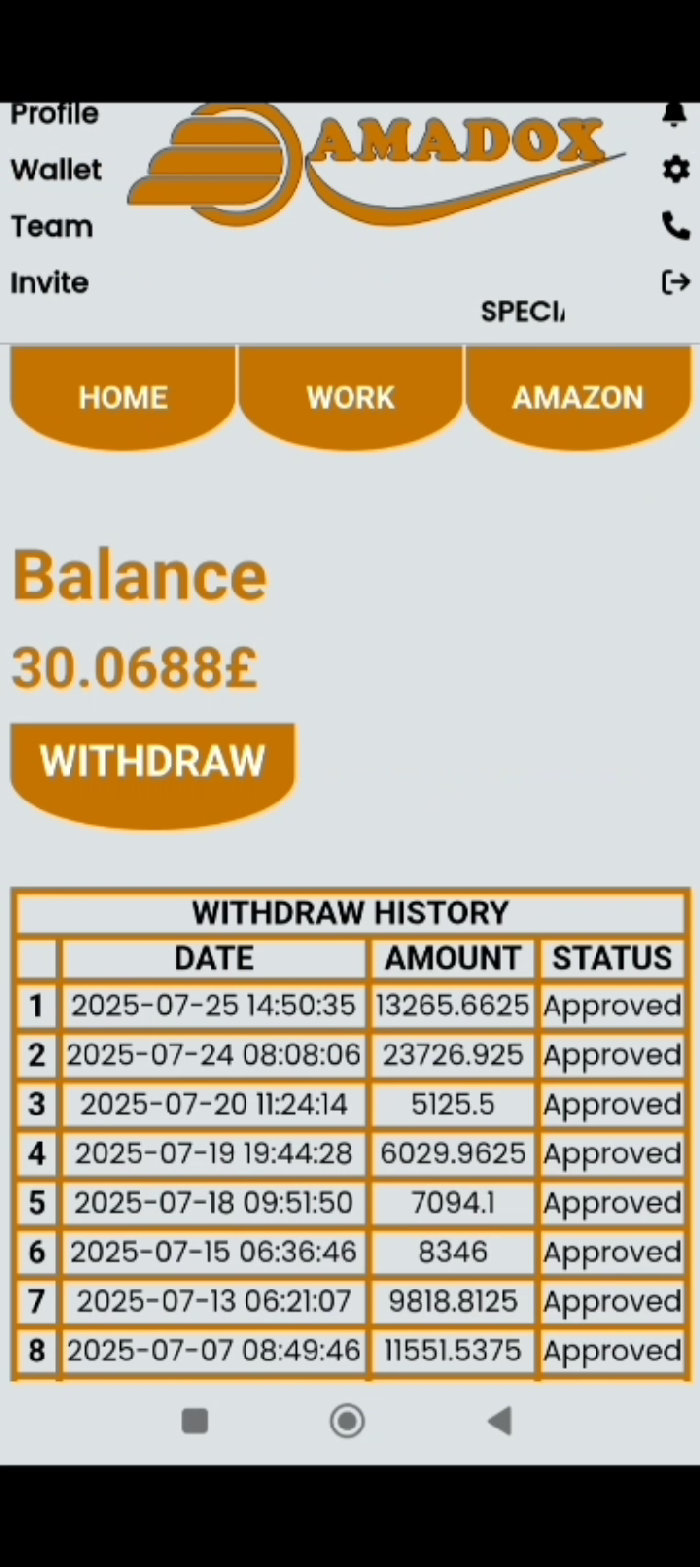Switch to the AMAZON tab

[x=578, y=397]
